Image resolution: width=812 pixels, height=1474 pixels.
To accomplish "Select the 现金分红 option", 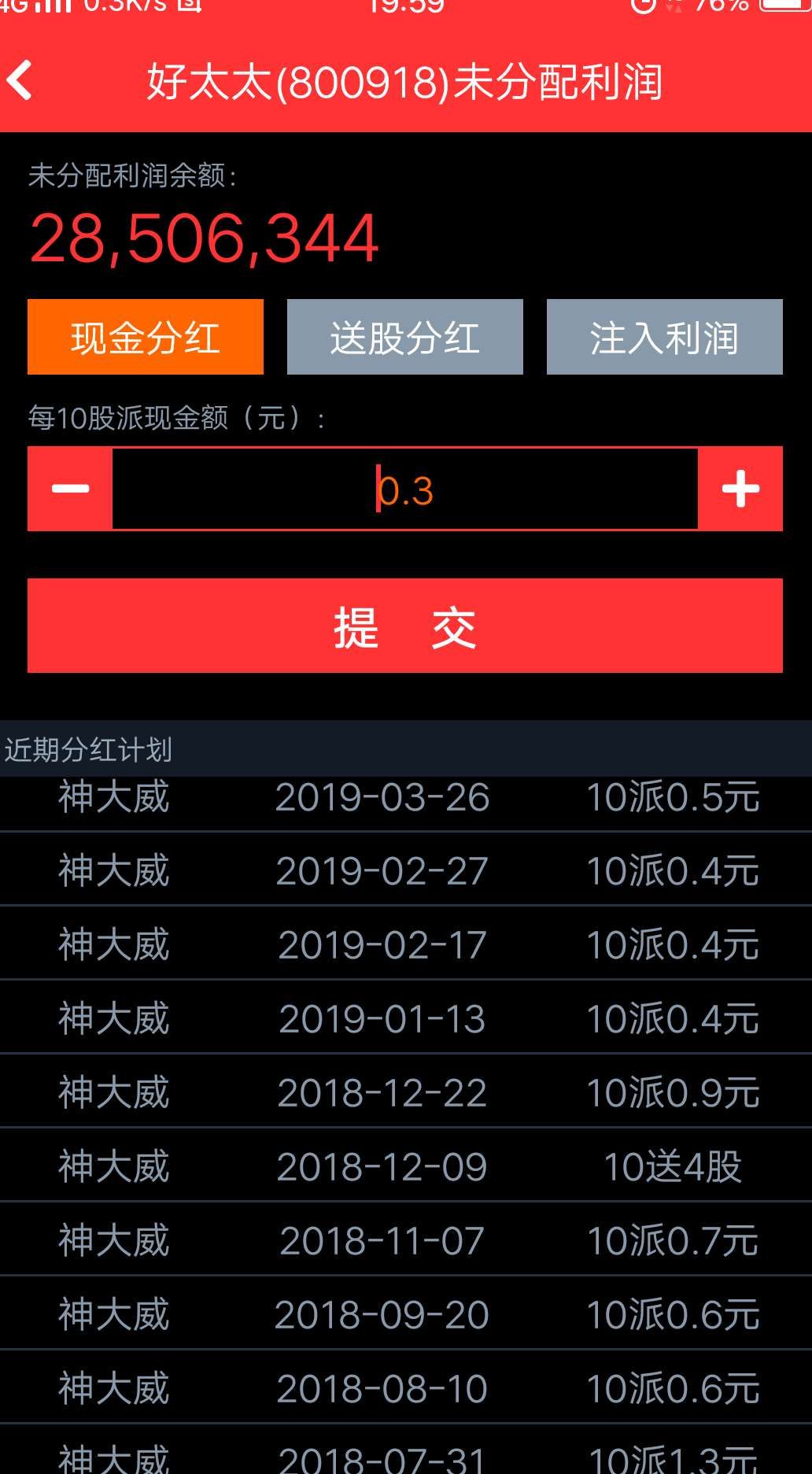I will [x=146, y=337].
